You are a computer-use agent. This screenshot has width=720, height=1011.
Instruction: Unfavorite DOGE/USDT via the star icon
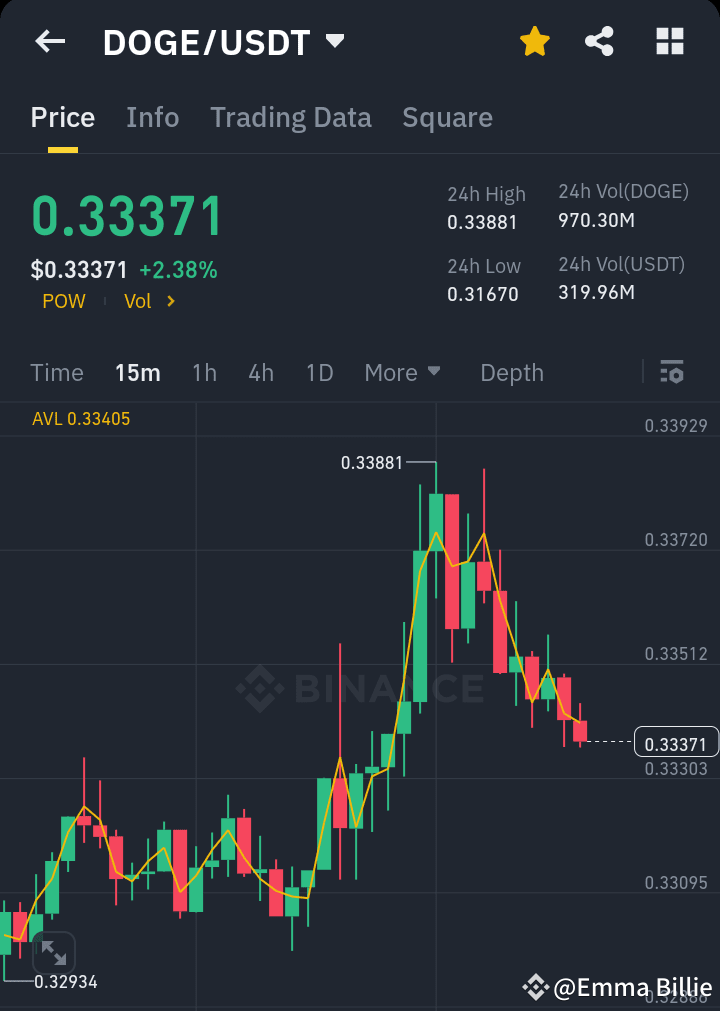click(535, 41)
